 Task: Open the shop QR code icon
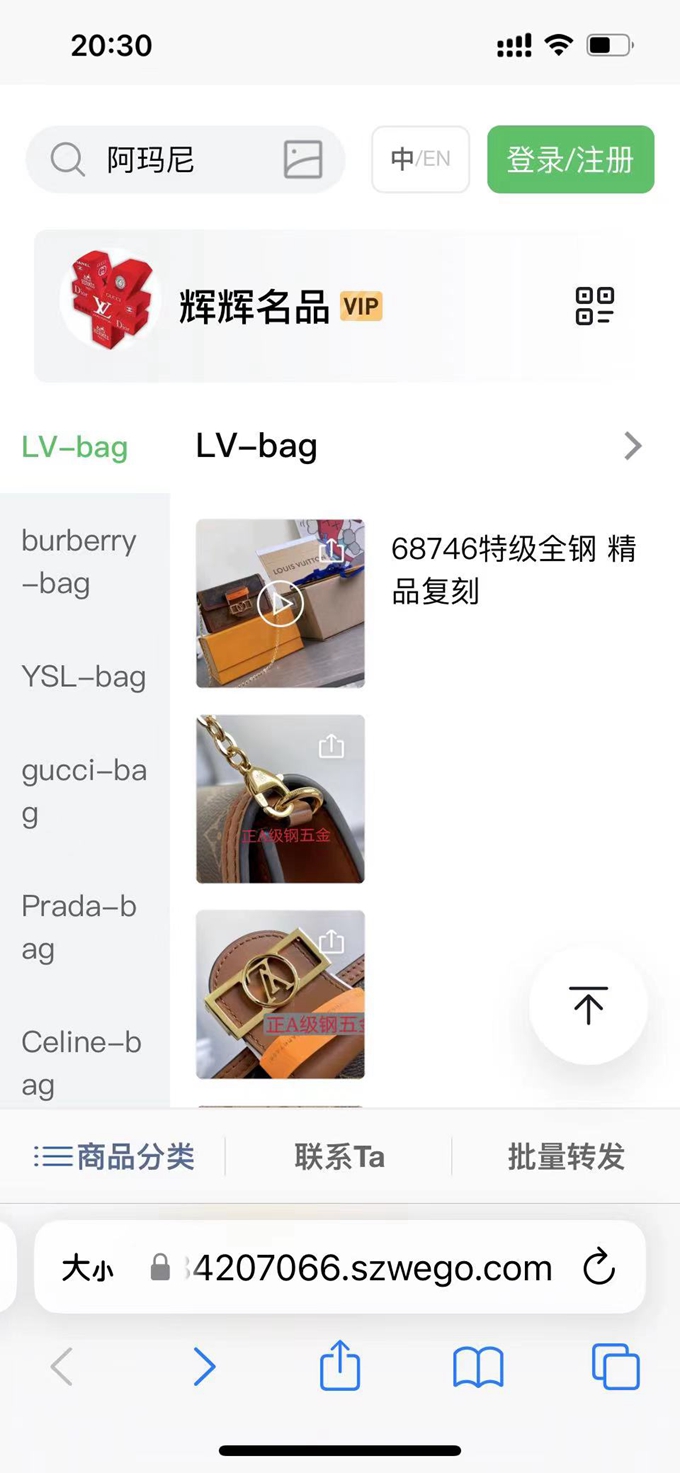(595, 306)
